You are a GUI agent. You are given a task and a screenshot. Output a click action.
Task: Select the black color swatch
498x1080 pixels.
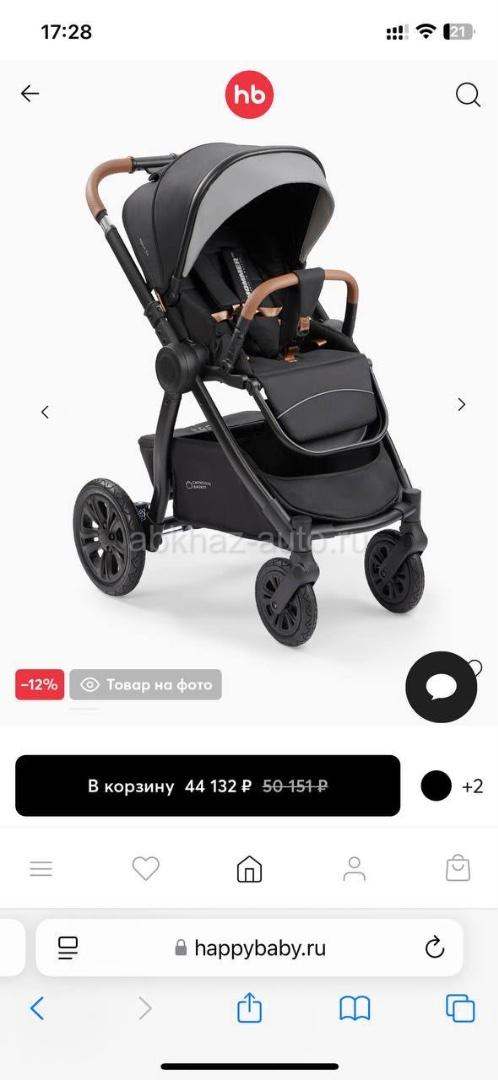click(x=436, y=786)
